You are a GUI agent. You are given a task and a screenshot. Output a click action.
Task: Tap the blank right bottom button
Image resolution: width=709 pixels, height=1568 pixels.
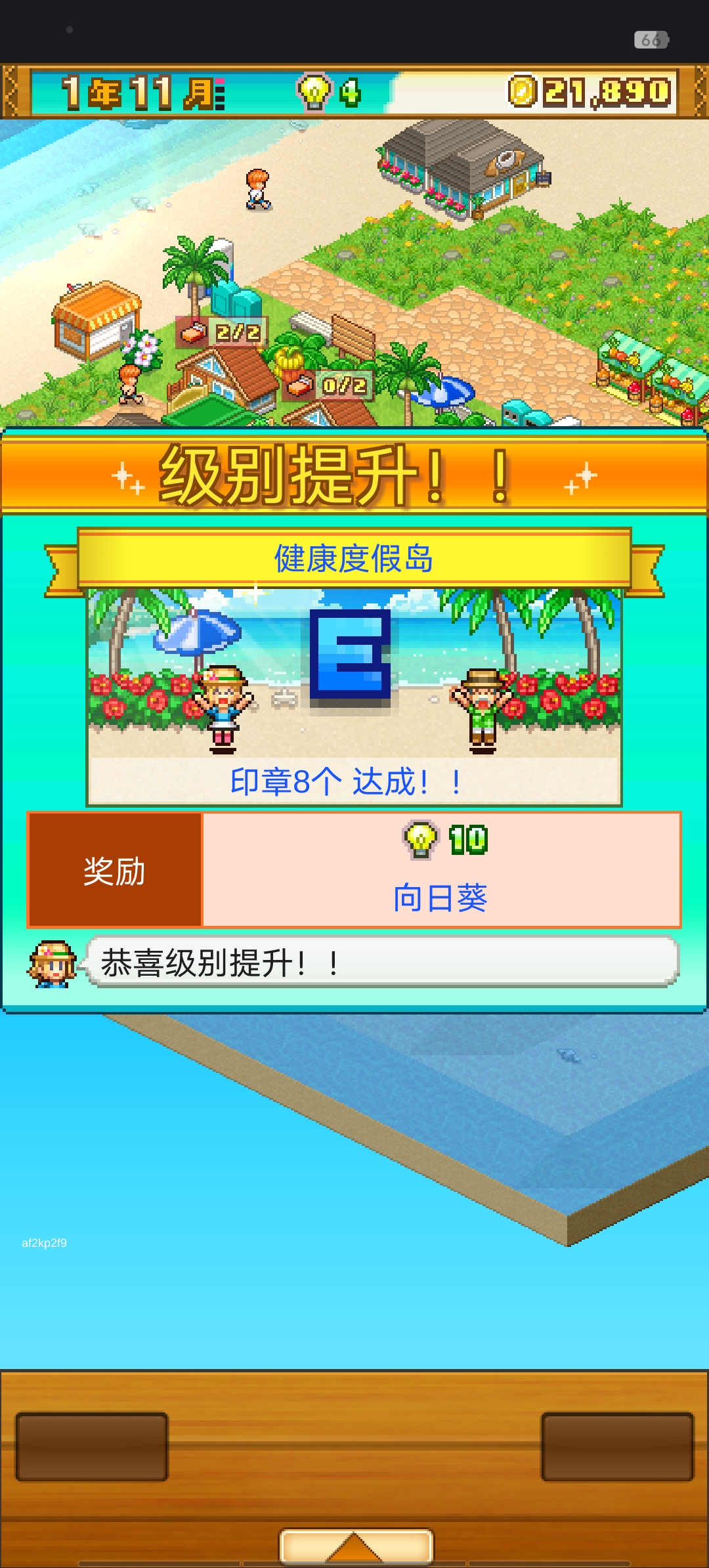617,1447
